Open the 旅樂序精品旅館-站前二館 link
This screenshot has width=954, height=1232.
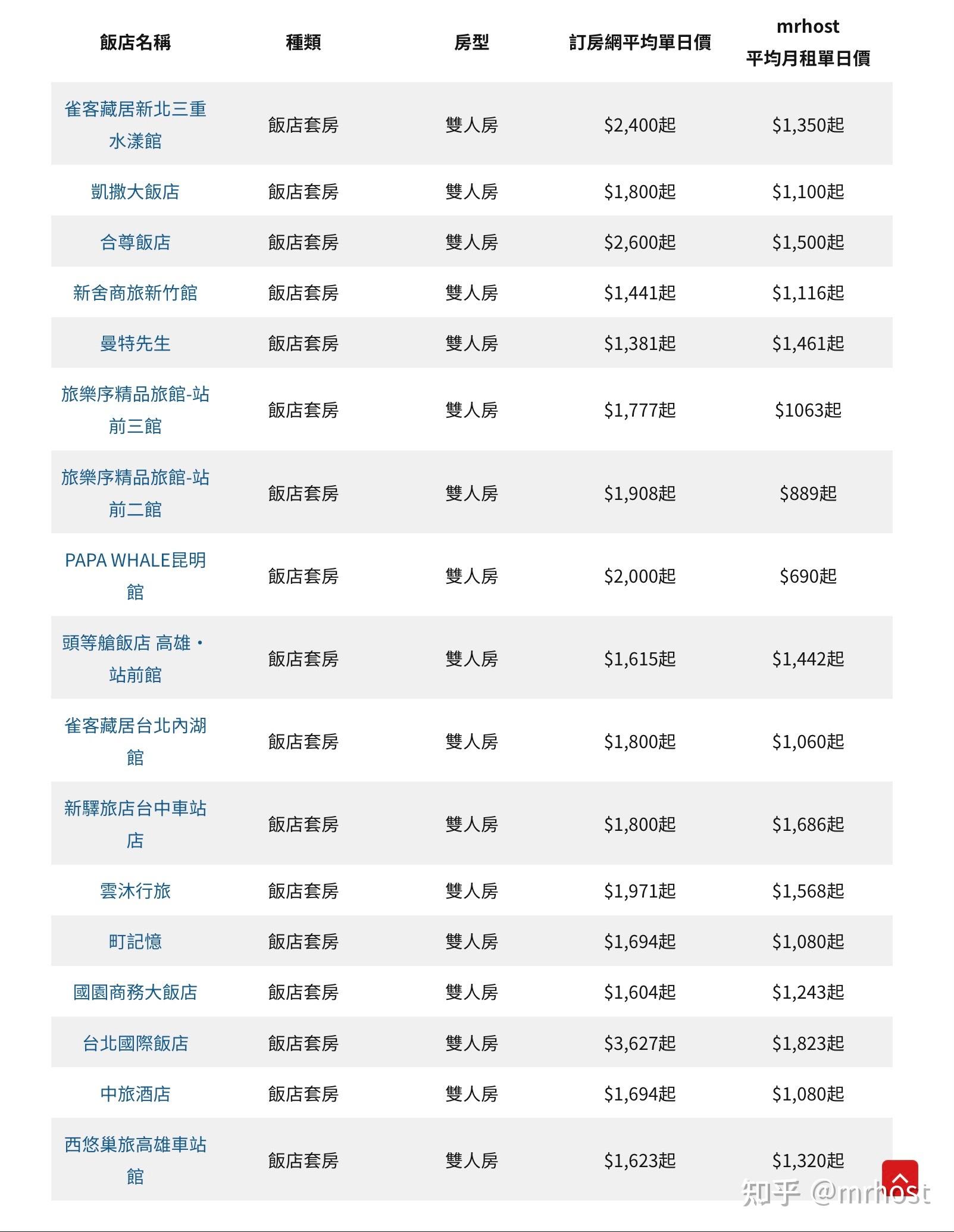[135, 479]
